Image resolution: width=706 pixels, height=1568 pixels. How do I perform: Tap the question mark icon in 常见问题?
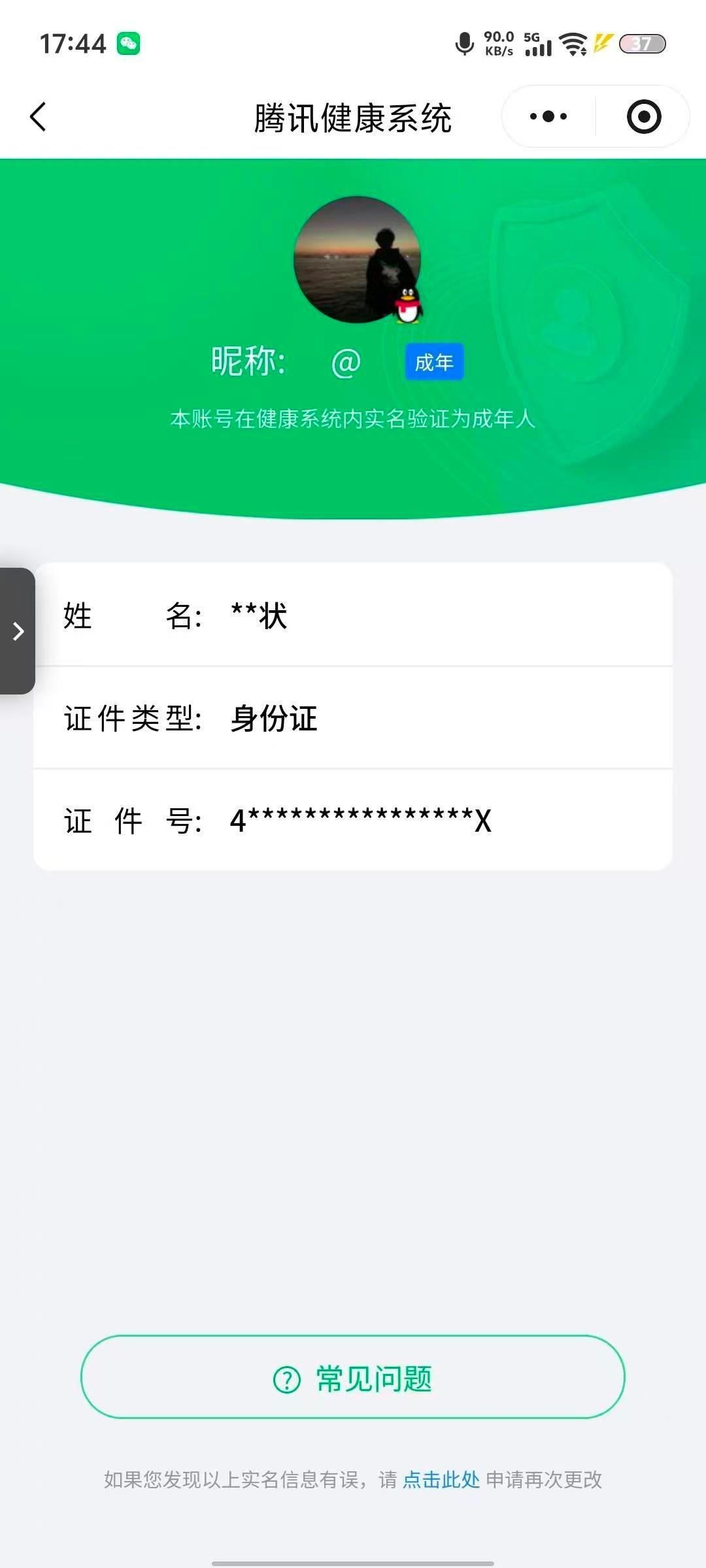286,1377
